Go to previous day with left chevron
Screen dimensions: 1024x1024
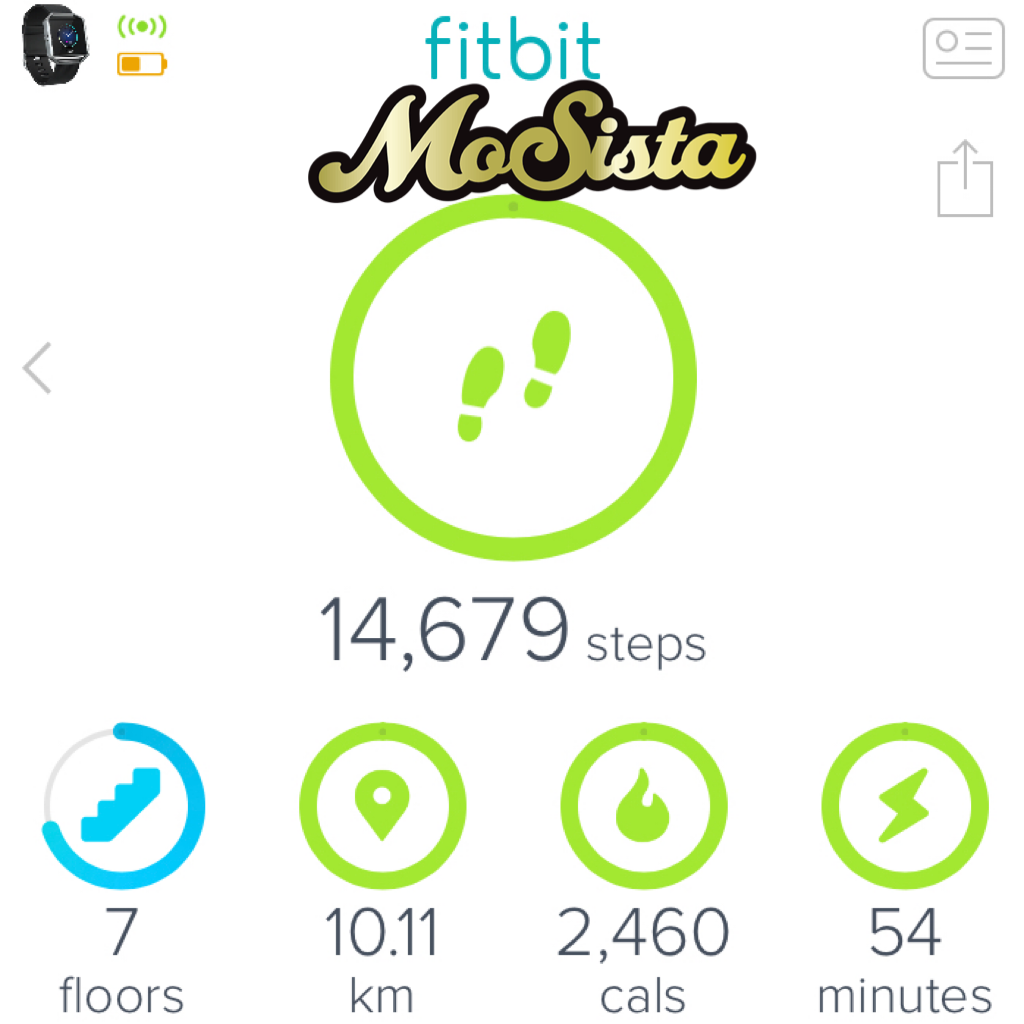38,368
